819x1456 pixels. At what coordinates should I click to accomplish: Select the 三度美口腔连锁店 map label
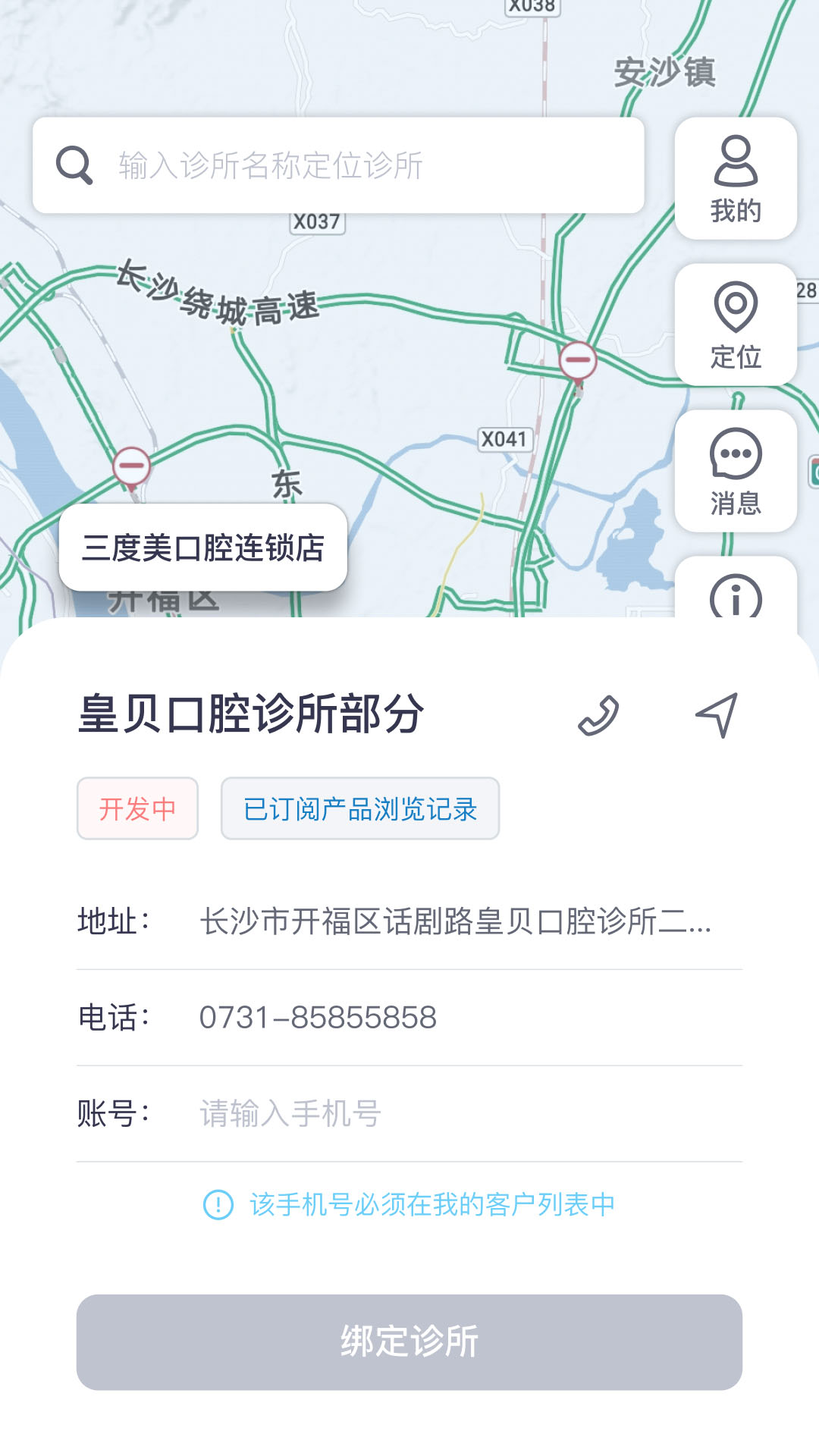[x=203, y=548]
